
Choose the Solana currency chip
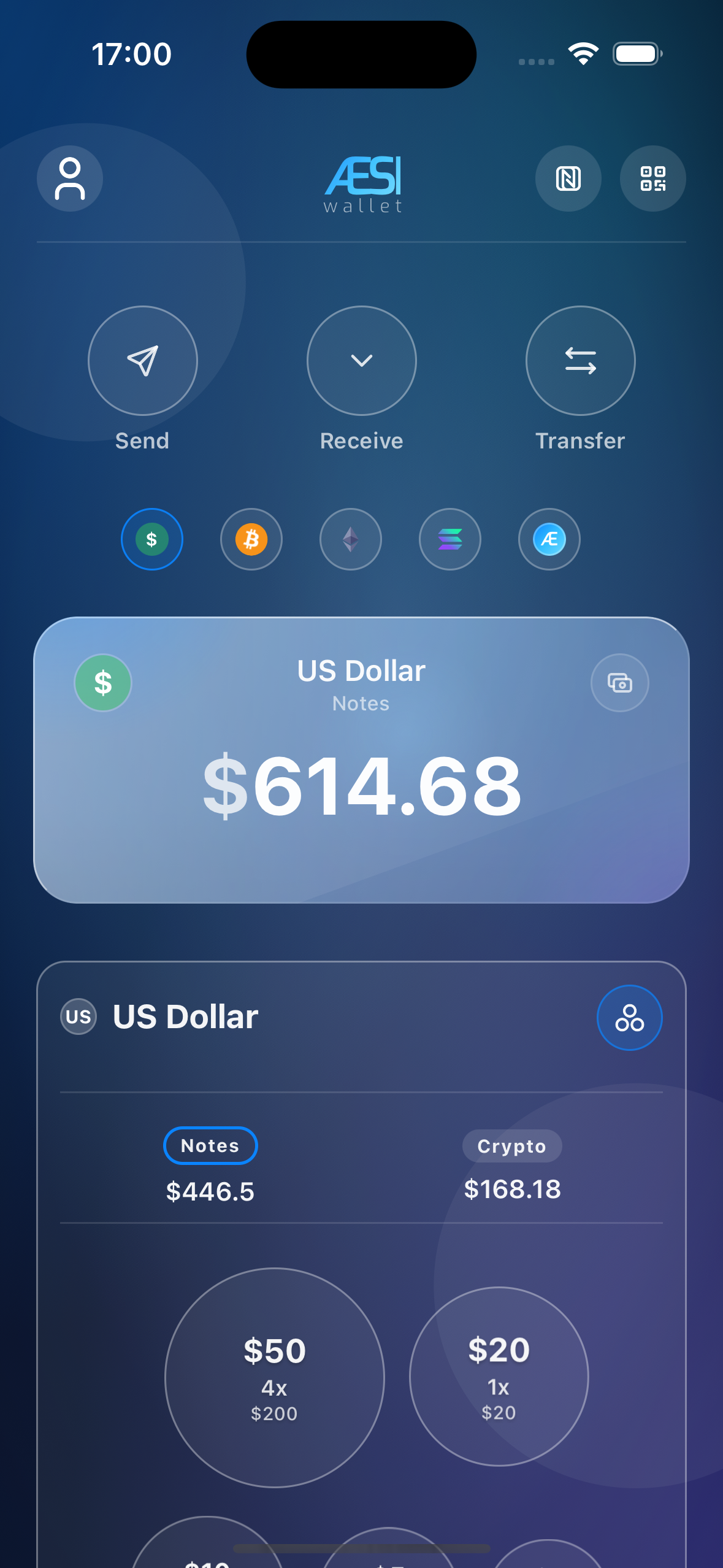point(450,539)
